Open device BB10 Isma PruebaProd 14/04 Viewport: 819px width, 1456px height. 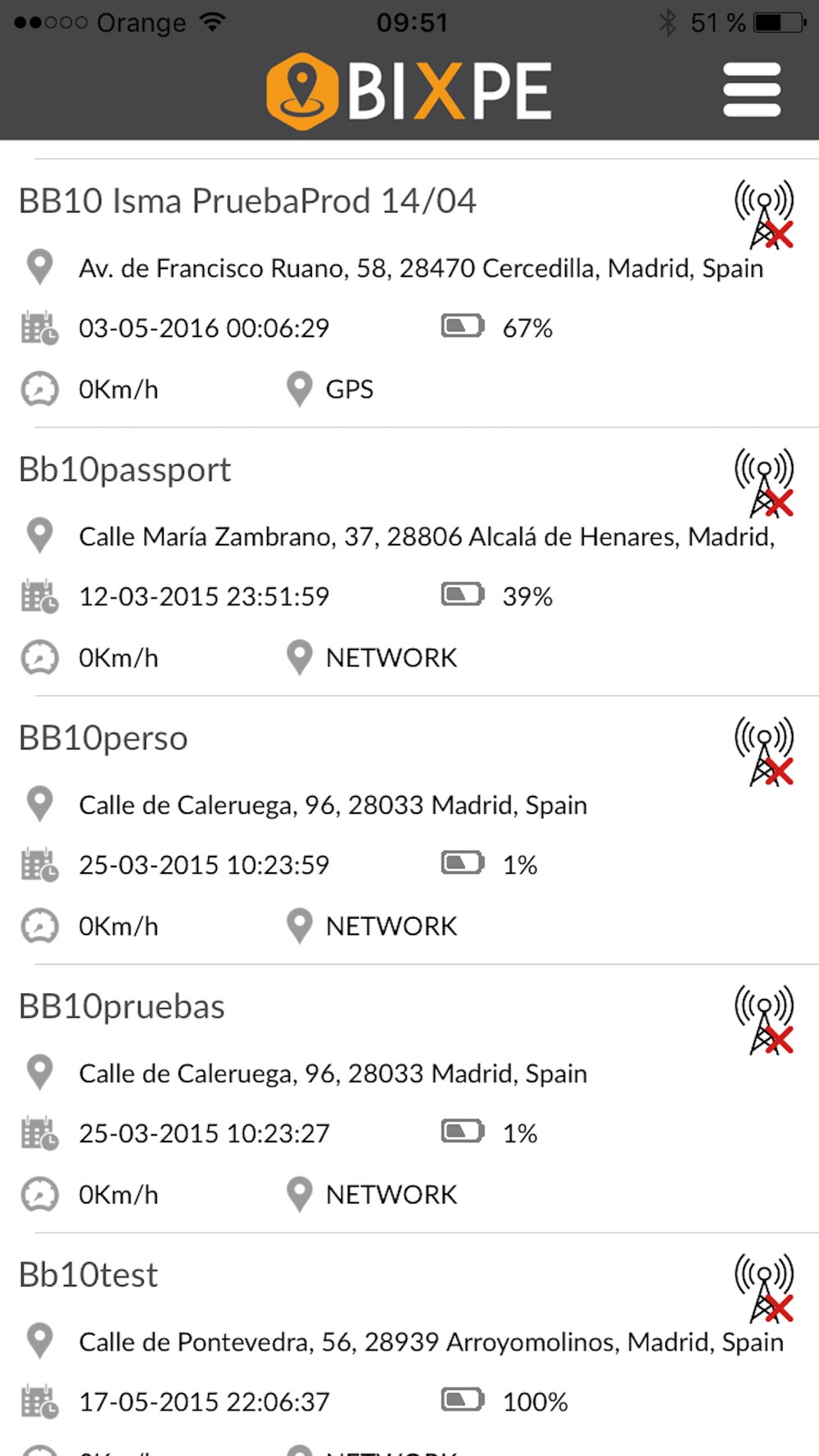click(409, 293)
